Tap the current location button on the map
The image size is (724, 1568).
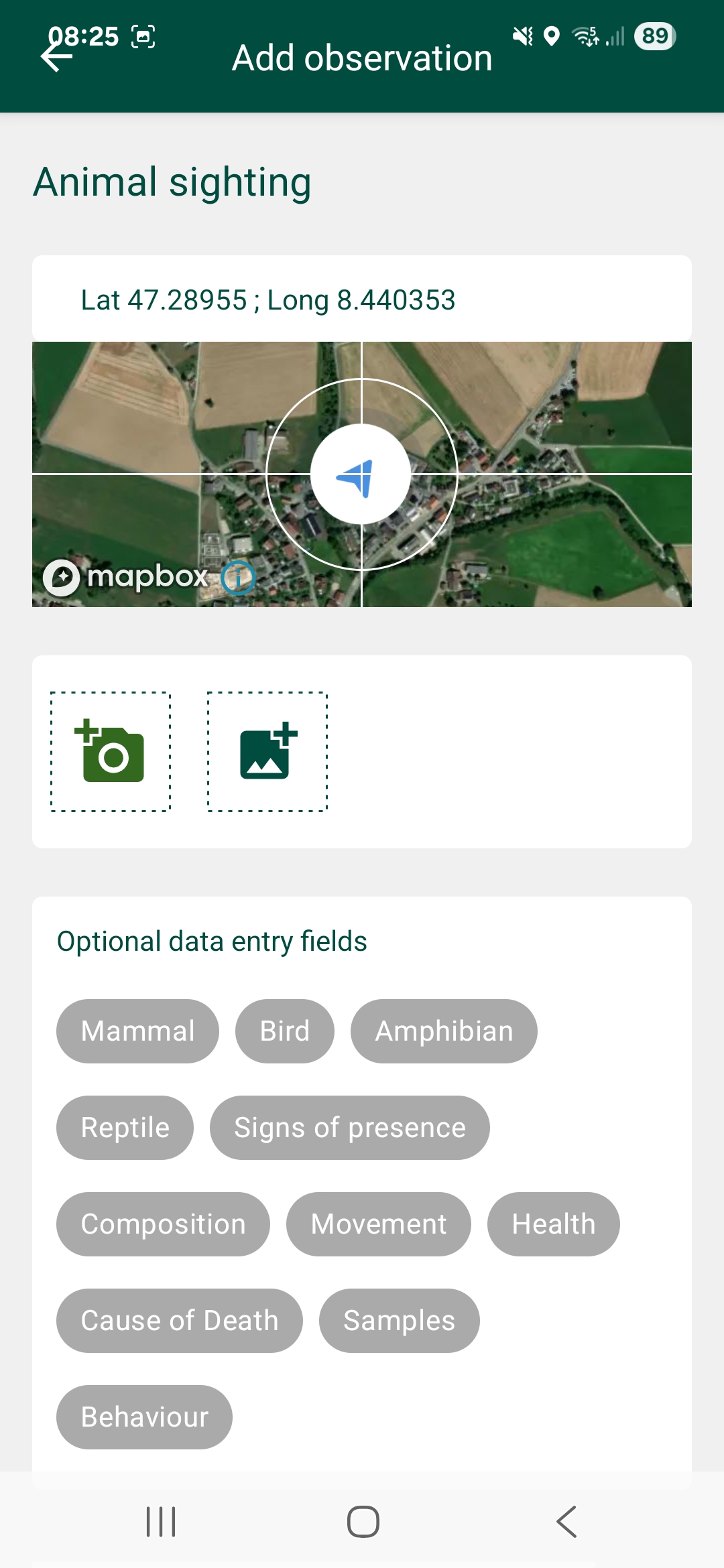click(361, 474)
